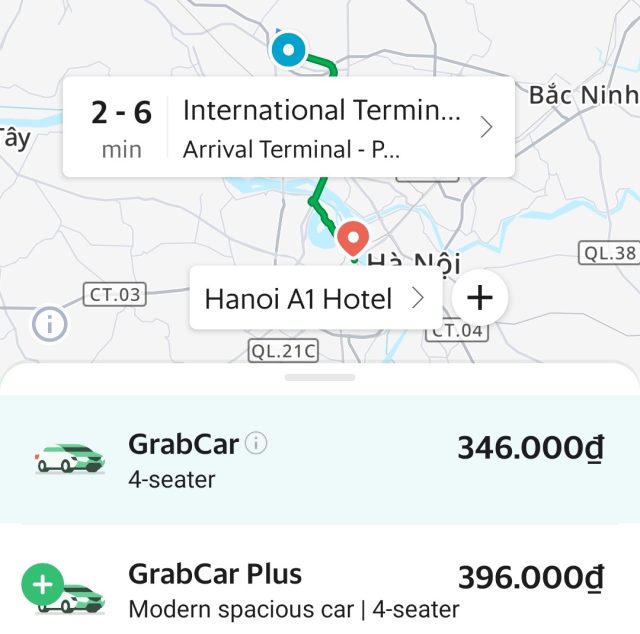Select the GrabCar 4-seater option
640x634 pixels.
[320, 460]
